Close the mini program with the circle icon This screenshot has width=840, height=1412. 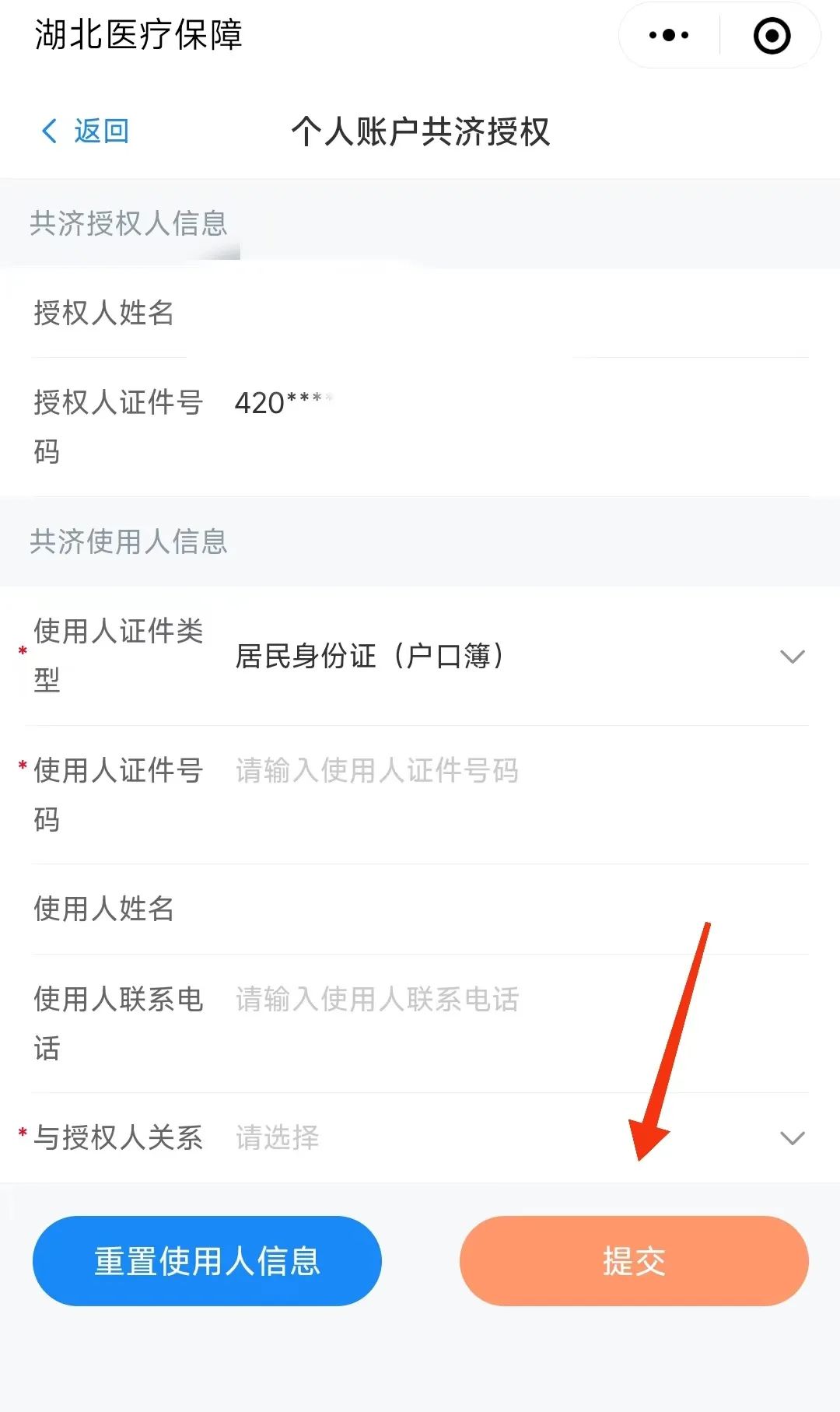772,36
